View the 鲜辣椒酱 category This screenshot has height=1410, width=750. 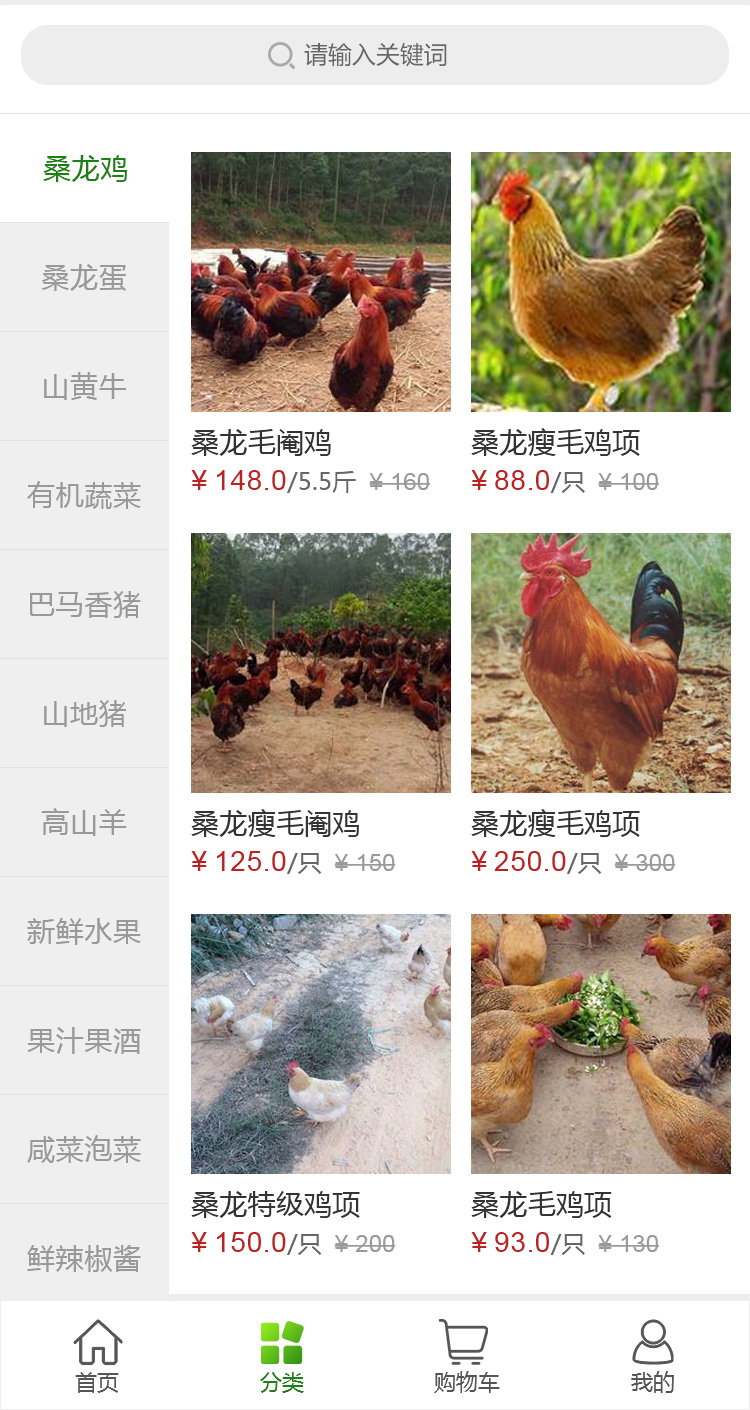[84, 1258]
